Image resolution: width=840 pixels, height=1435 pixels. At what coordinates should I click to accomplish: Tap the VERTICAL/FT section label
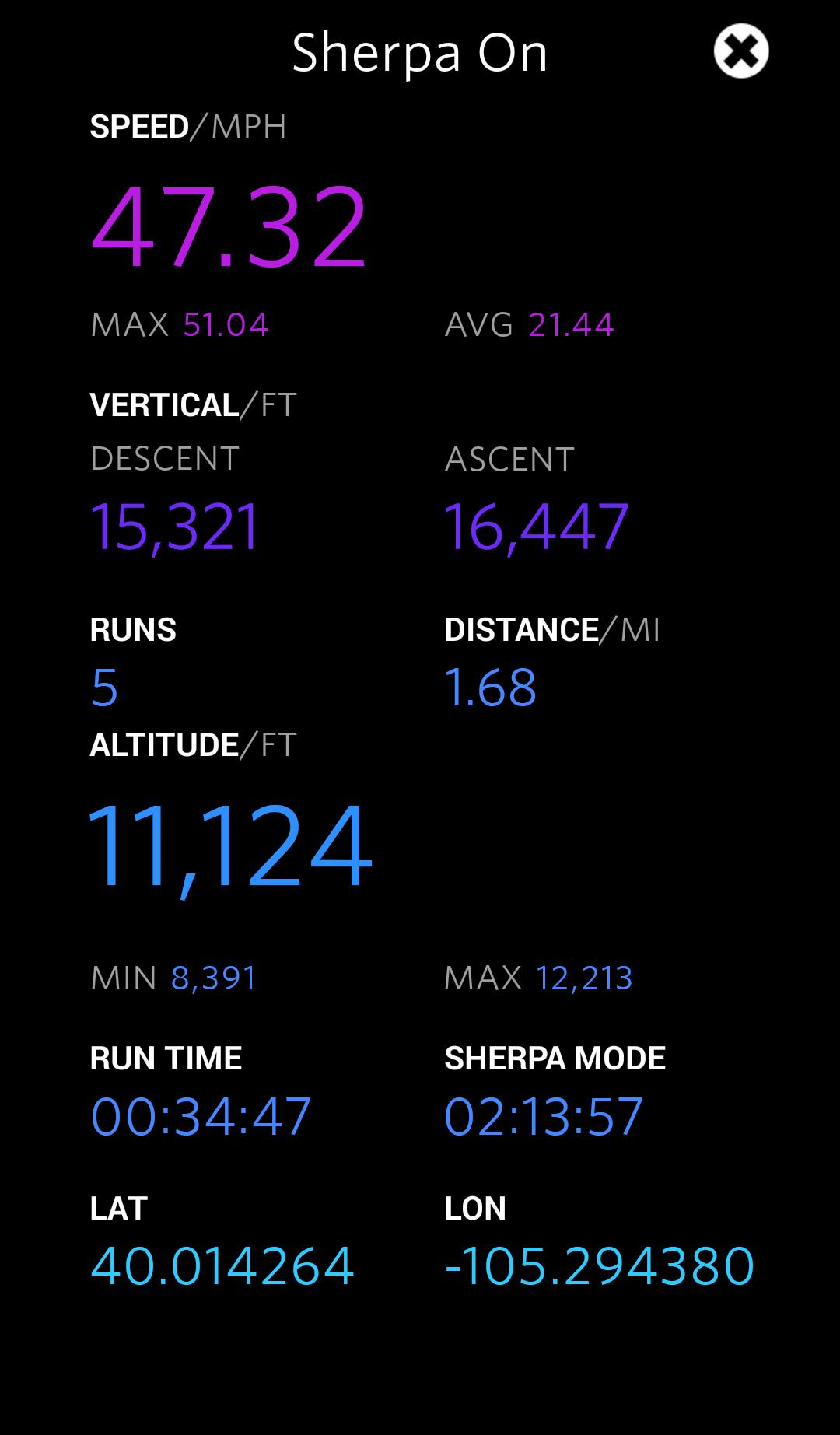point(192,405)
